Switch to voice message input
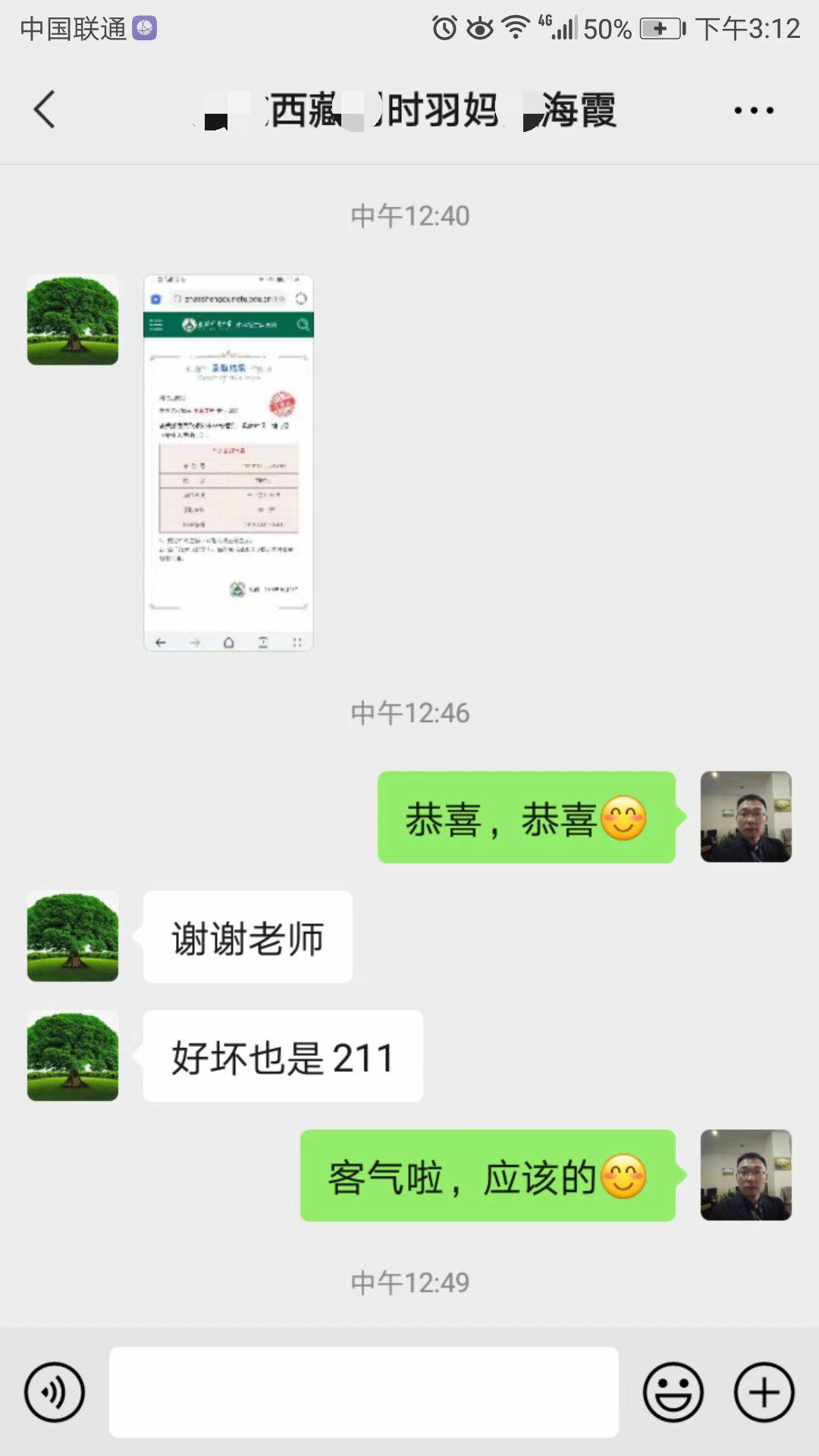Image resolution: width=819 pixels, height=1456 pixels. (x=55, y=1392)
